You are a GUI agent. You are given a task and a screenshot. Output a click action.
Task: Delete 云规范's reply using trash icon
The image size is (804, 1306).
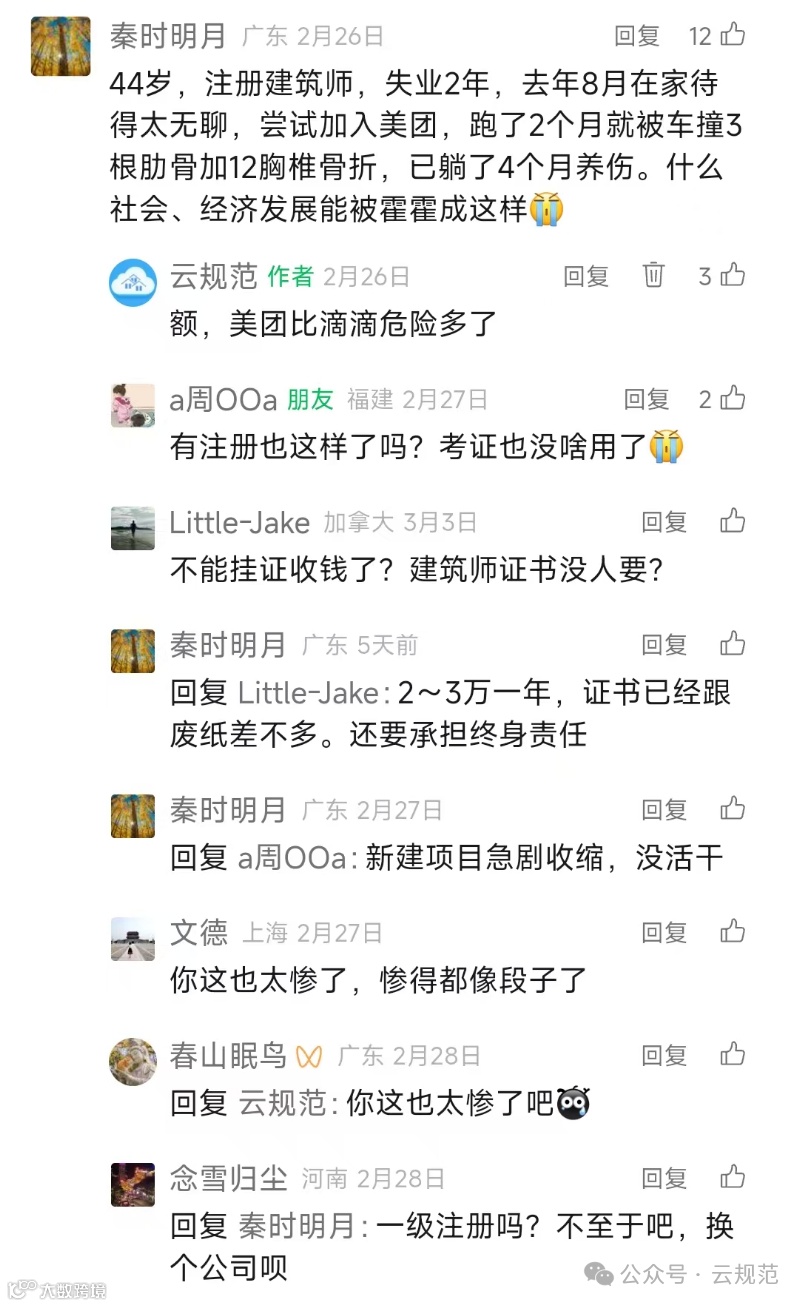tap(654, 276)
